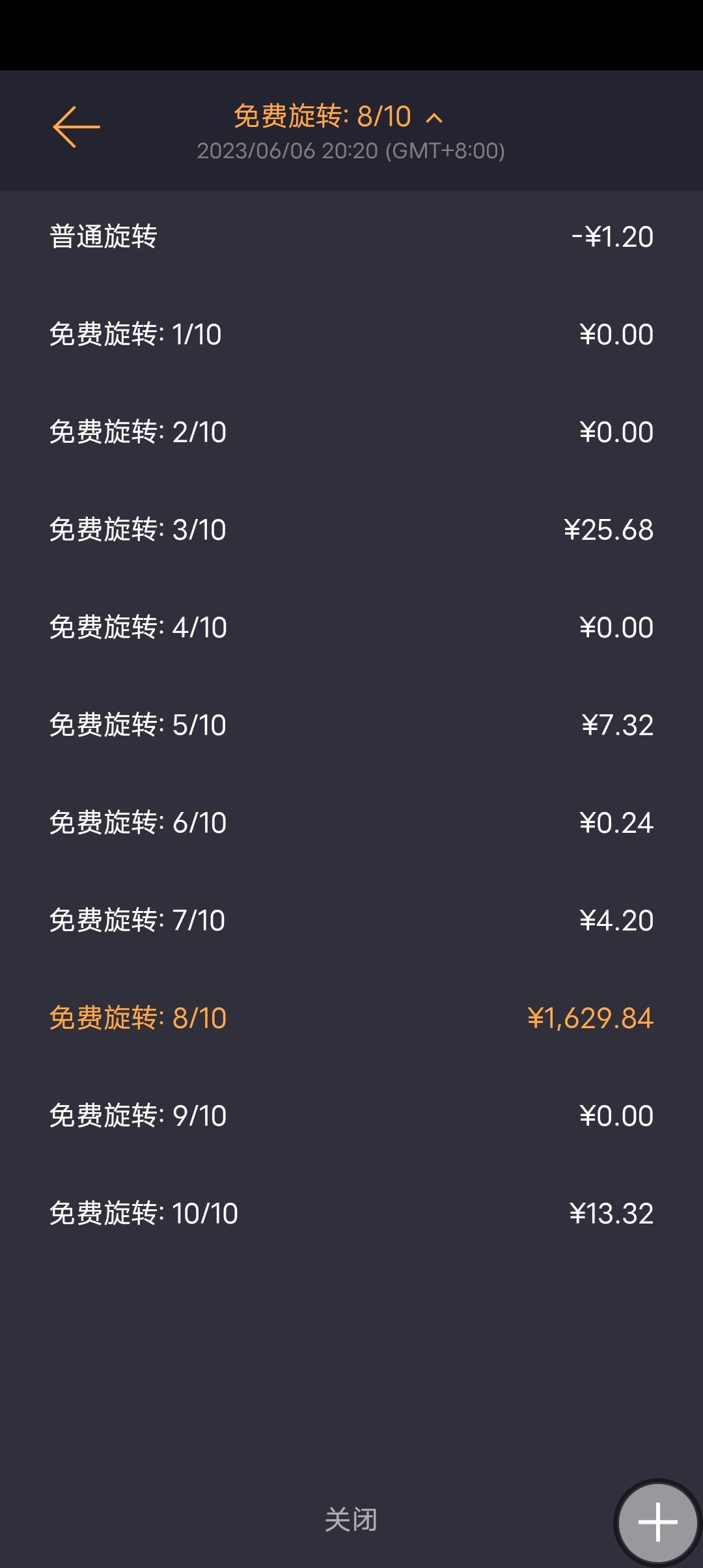Image resolution: width=703 pixels, height=1568 pixels.
Task: Click the 普通旋转 entry showing -¥1.20
Action: coord(351,236)
